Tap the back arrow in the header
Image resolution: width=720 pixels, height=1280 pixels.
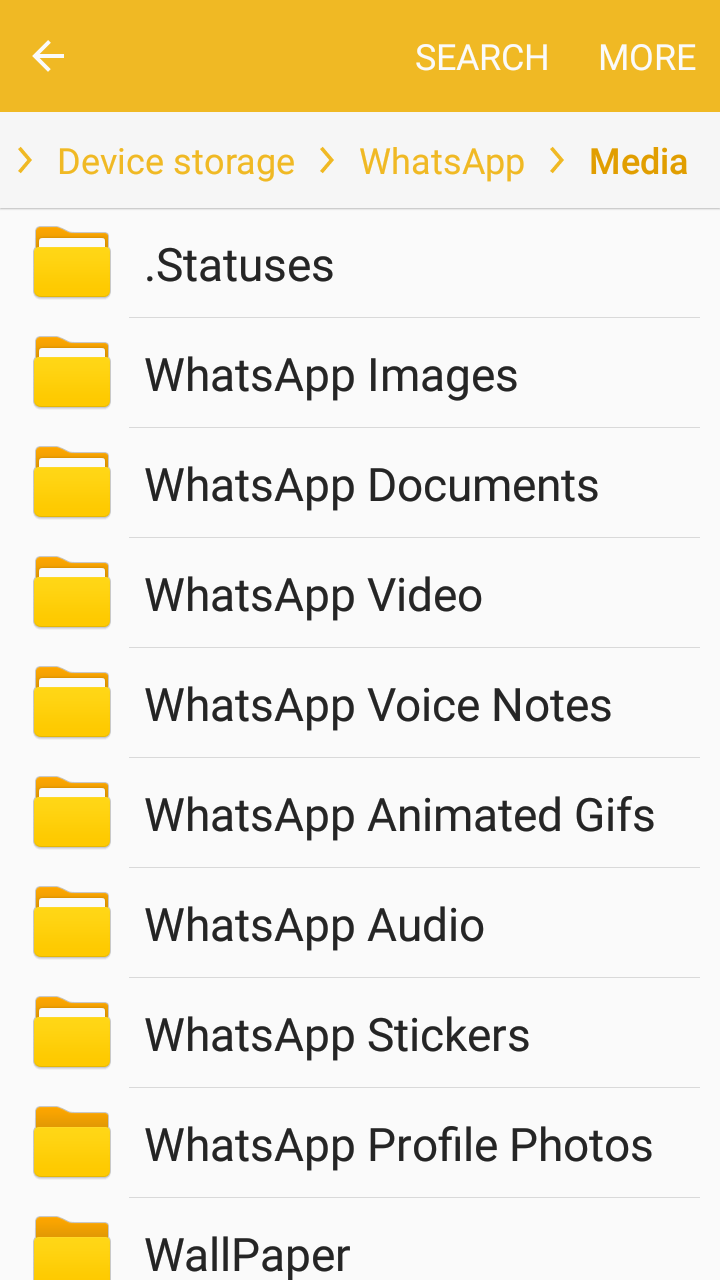[48, 56]
